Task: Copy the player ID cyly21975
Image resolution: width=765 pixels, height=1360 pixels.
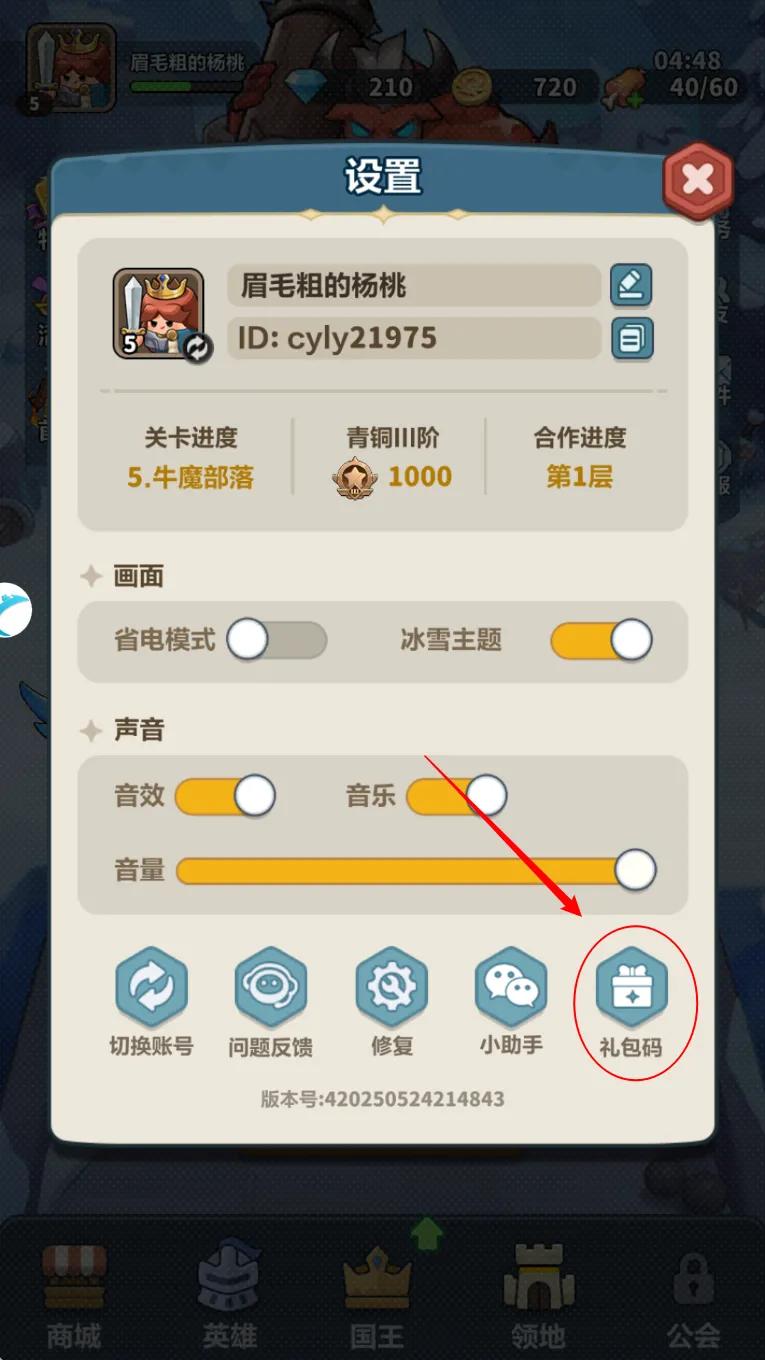Action: [631, 338]
